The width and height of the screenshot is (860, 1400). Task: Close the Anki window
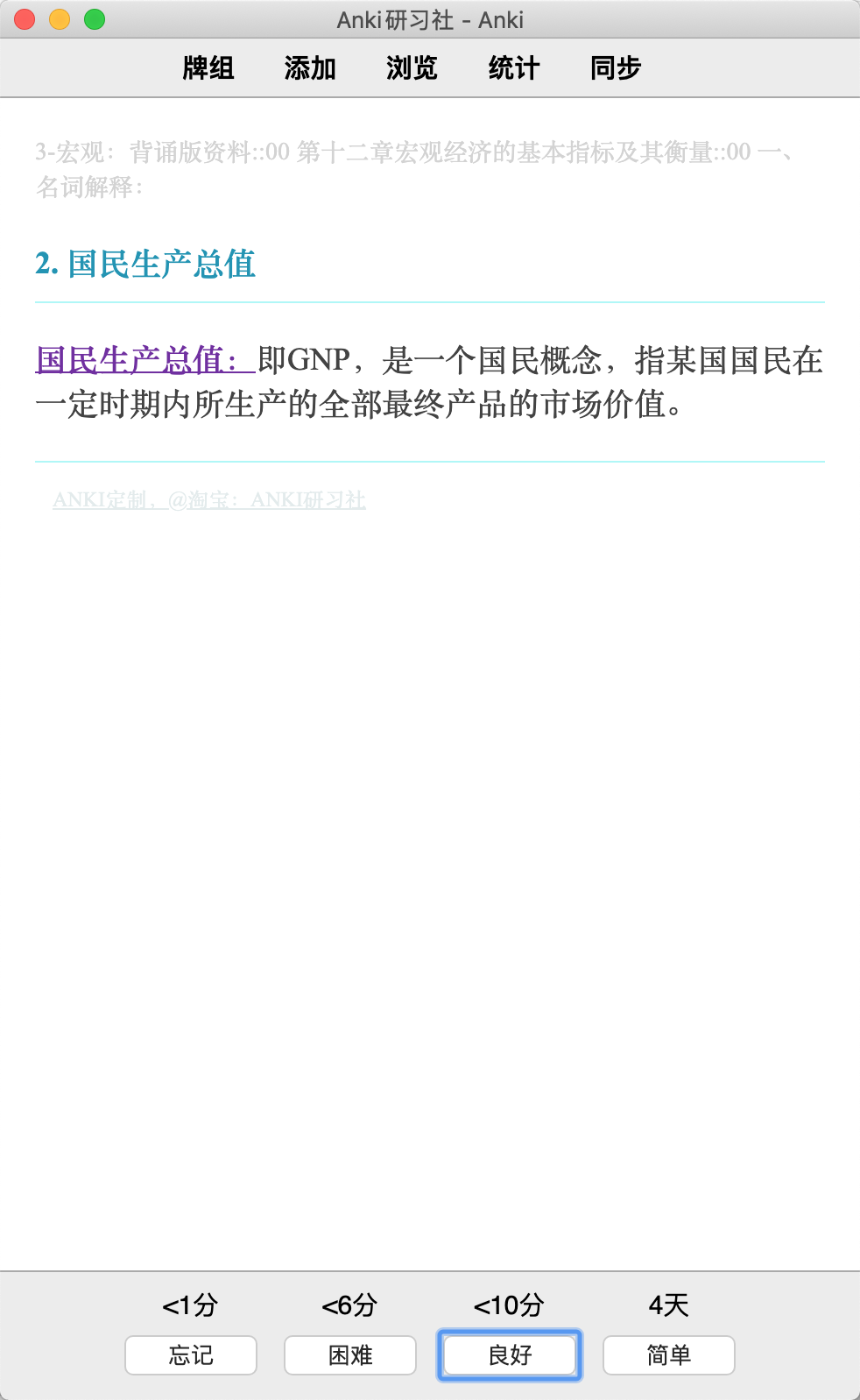[25, 19]
